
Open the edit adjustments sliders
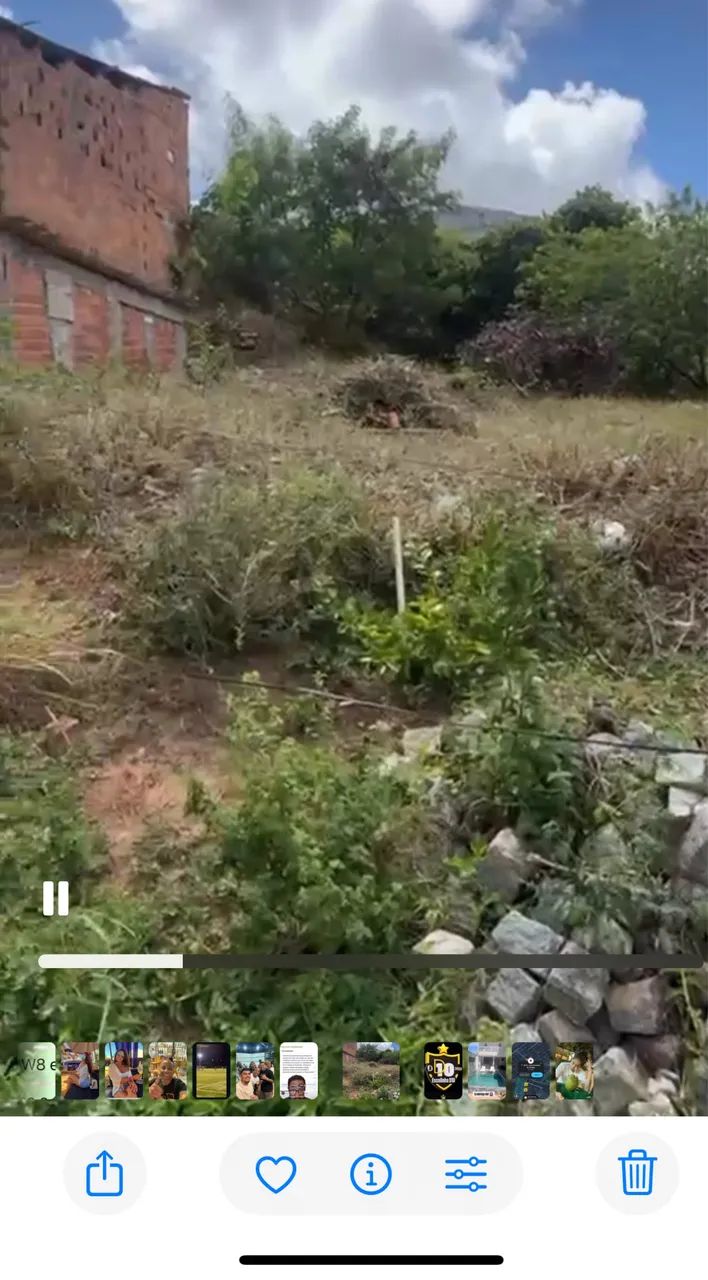466,1173
